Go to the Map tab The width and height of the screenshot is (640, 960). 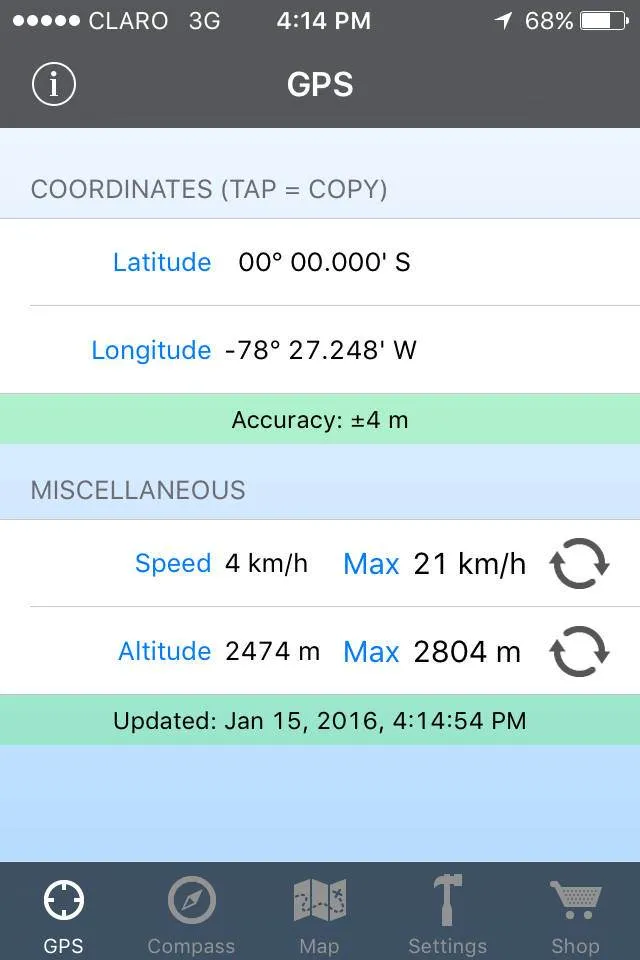(x=320, y=914)
